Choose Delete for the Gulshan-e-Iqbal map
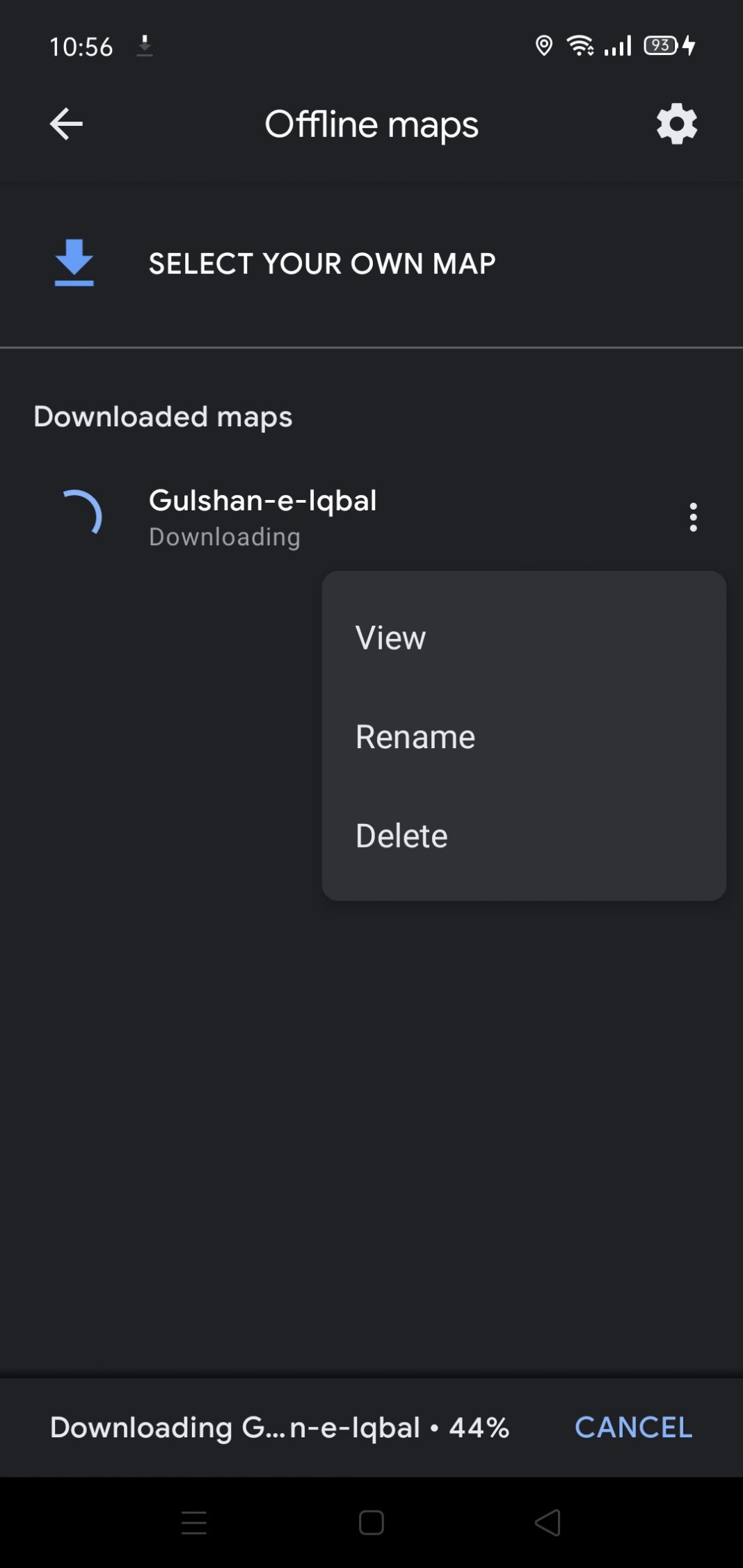This screenshot has width=743, height=1568. (x=401, y=835)
